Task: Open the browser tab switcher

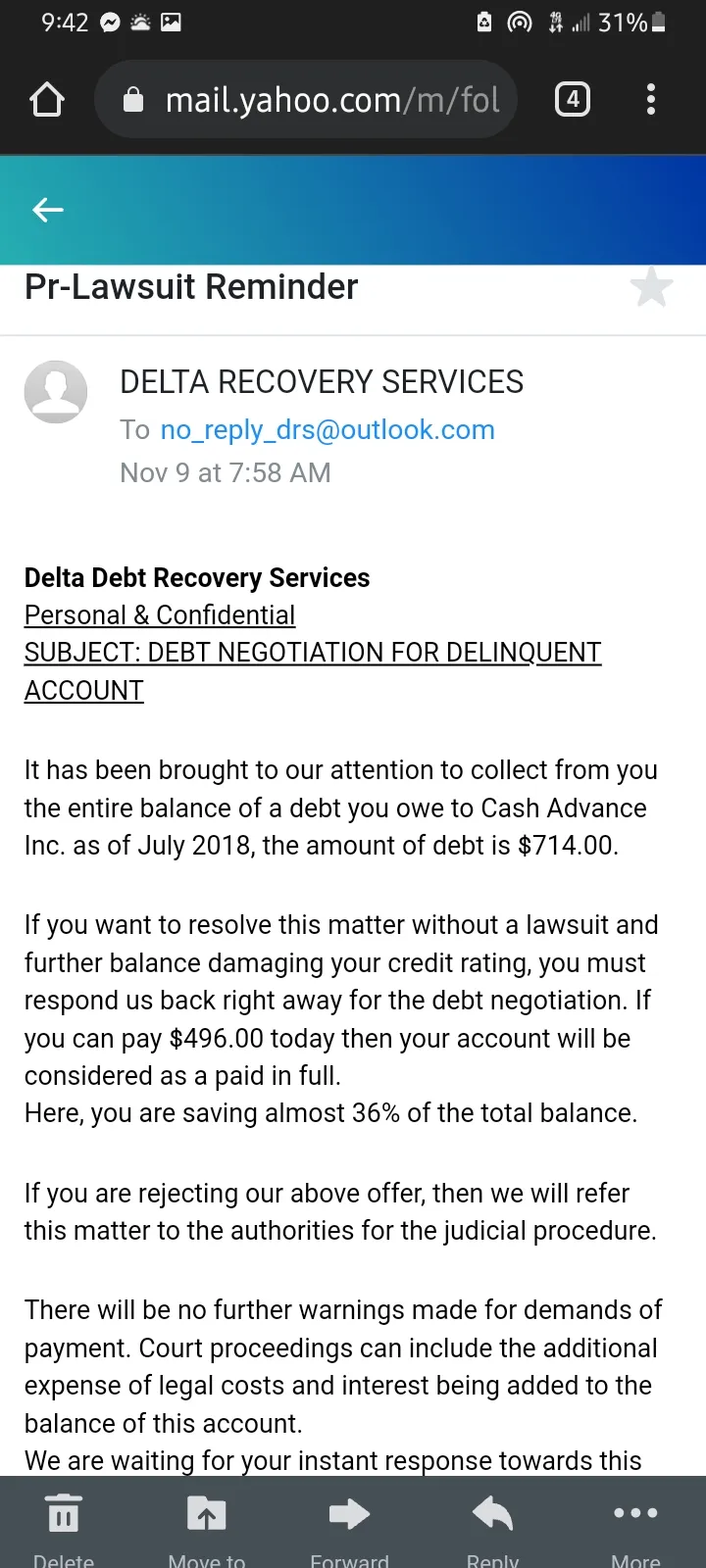Action: [x=573, y=99]
